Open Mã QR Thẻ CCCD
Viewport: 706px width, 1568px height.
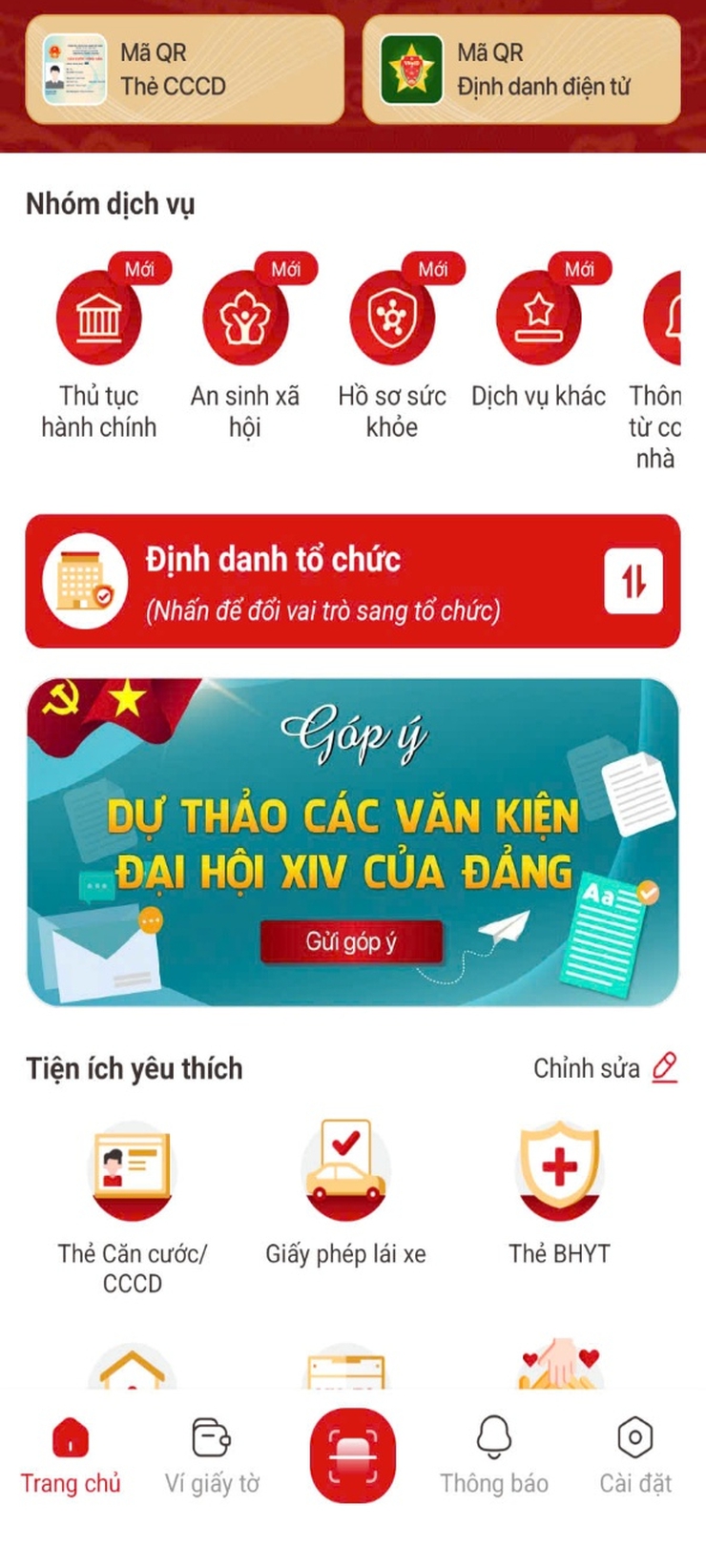(x=186, y=69)
